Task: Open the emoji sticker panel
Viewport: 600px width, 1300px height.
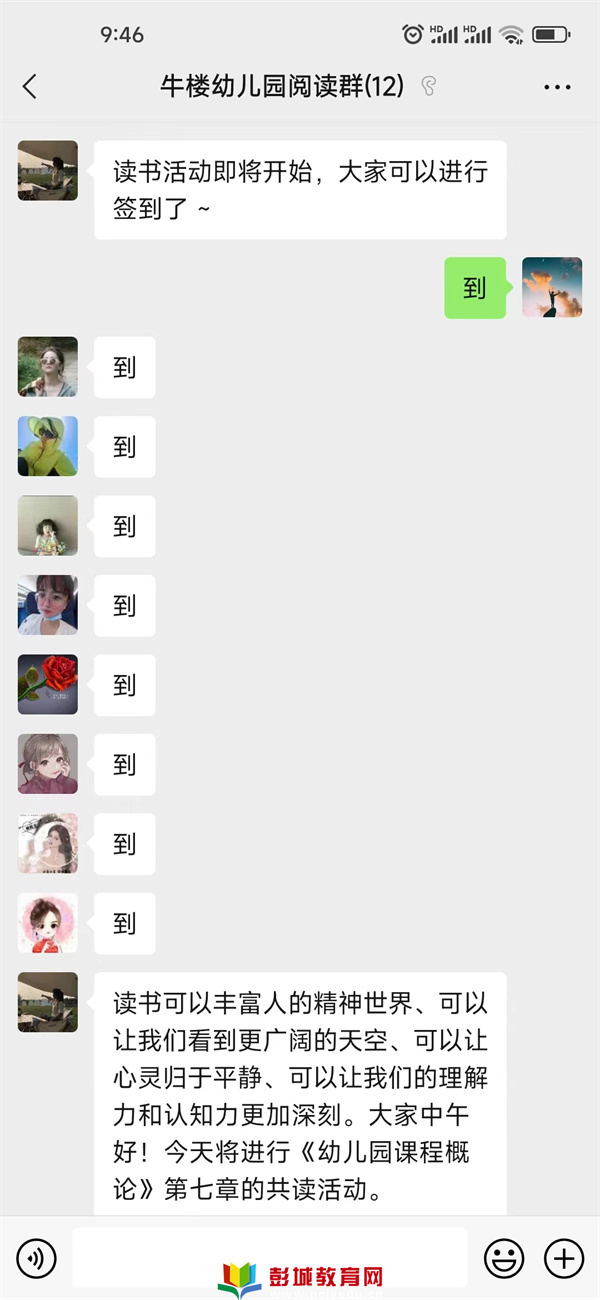Action: pyautogui.click(x=504, y=1257)
